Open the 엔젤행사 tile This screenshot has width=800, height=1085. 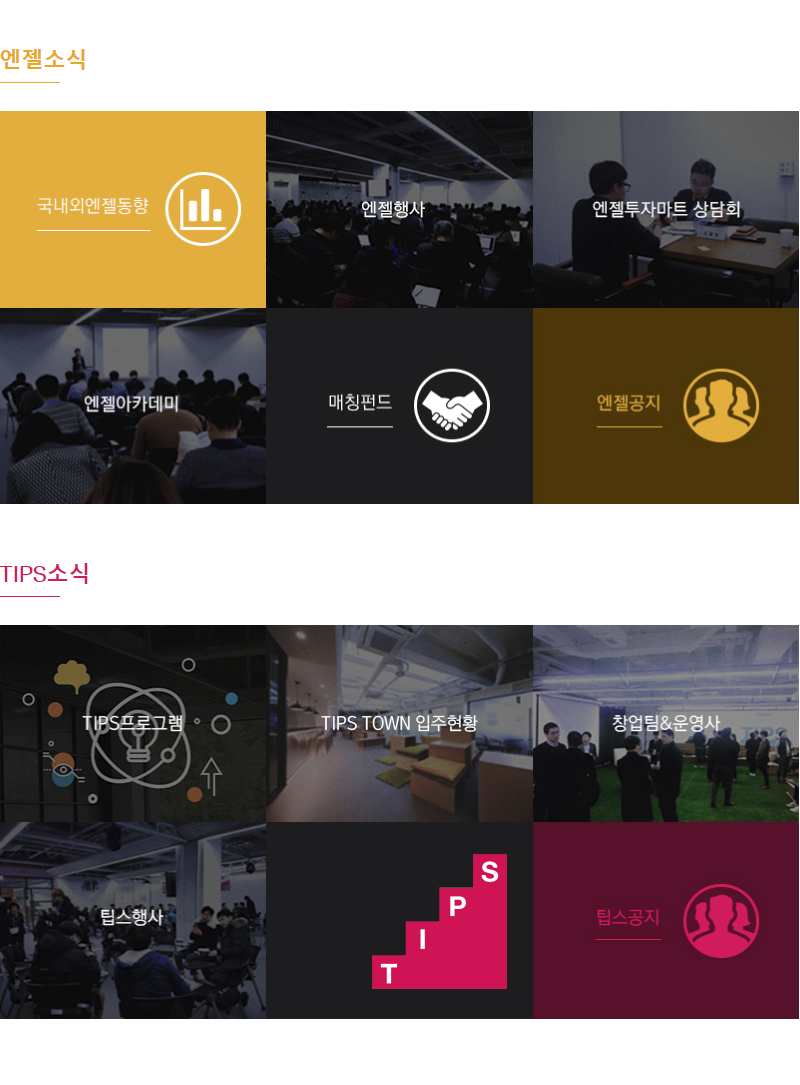point(399,209)
